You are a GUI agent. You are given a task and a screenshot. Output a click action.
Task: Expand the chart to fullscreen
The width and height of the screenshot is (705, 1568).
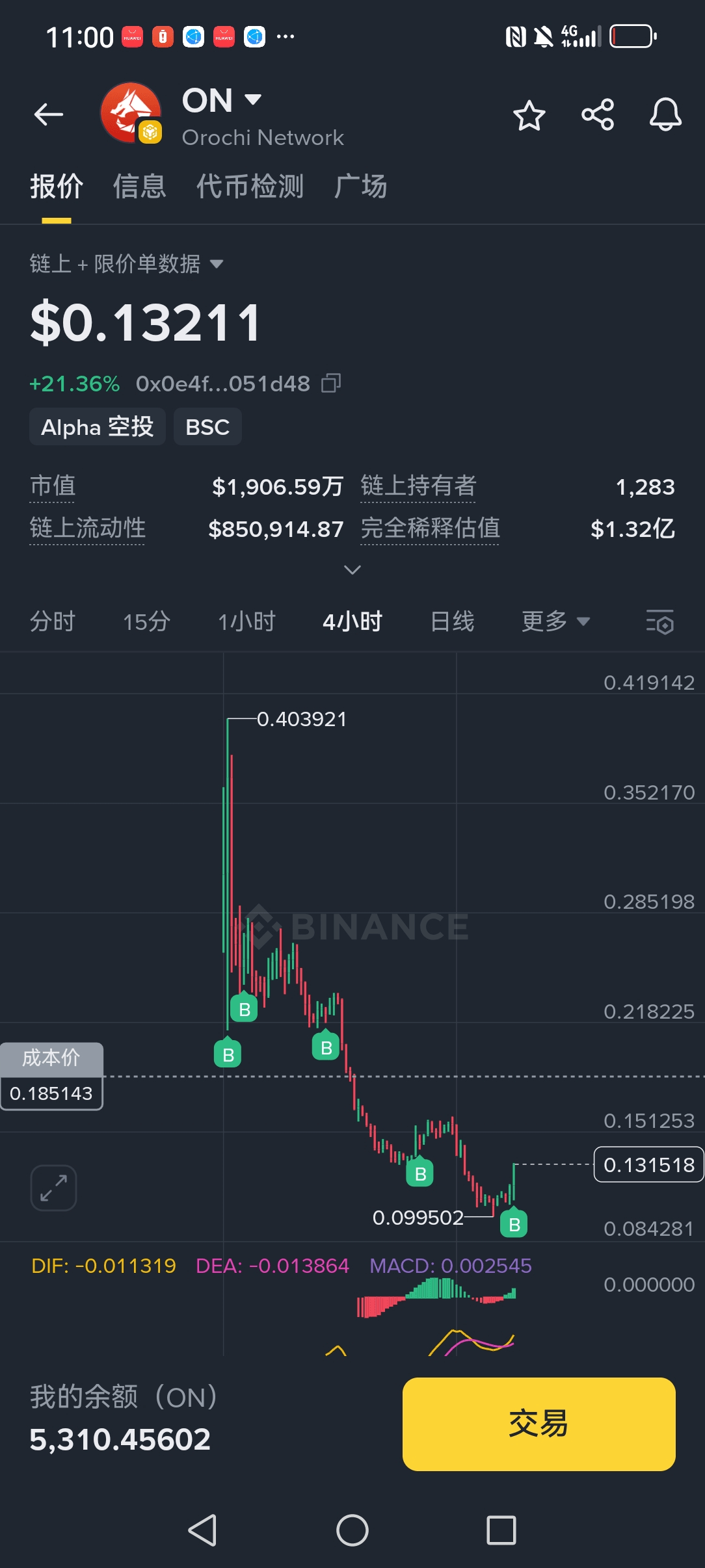(x=53, y=1188)
